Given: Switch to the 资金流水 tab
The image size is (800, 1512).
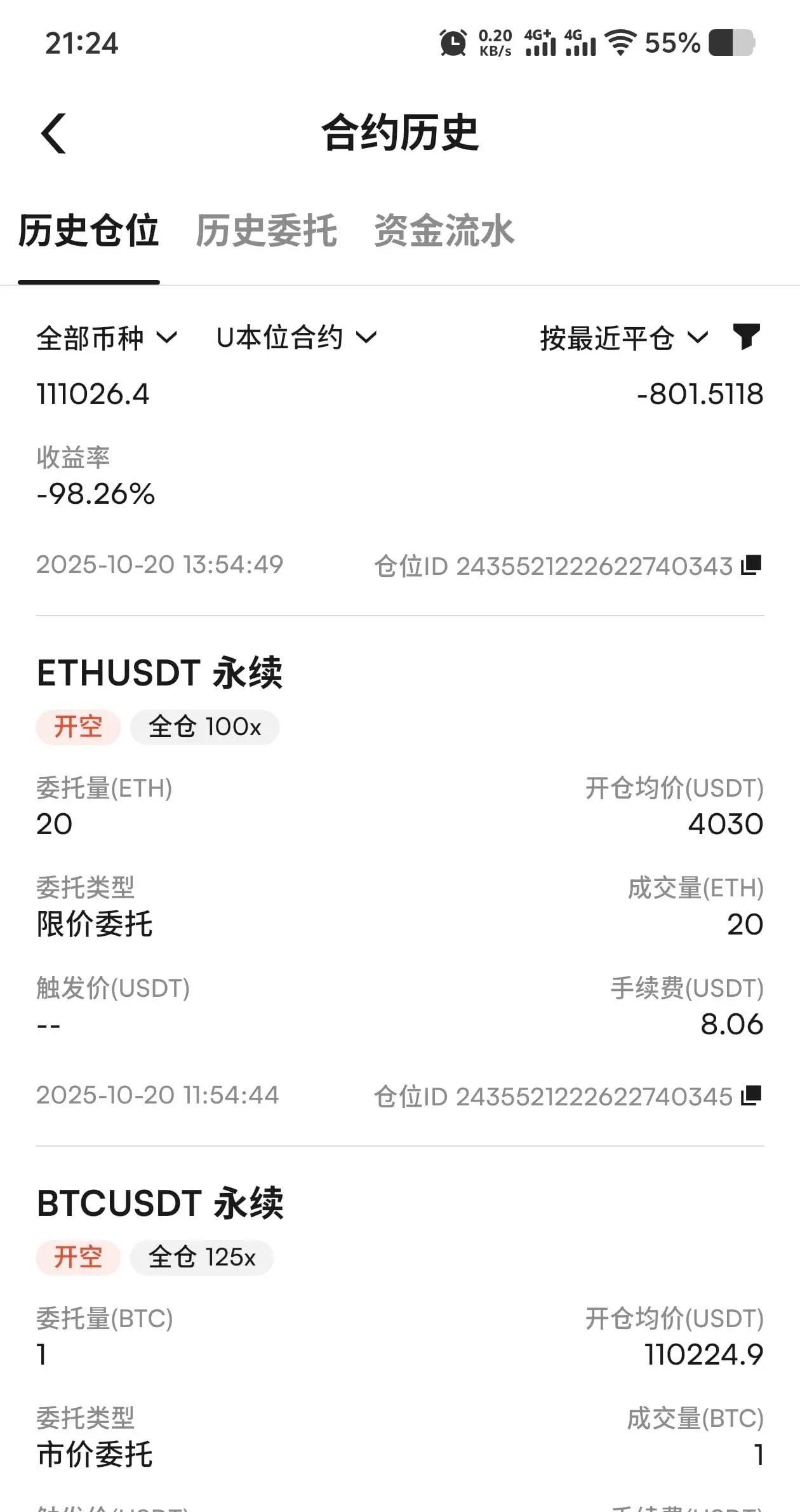Looking at the screenshot, I should [x=444, y=231].
